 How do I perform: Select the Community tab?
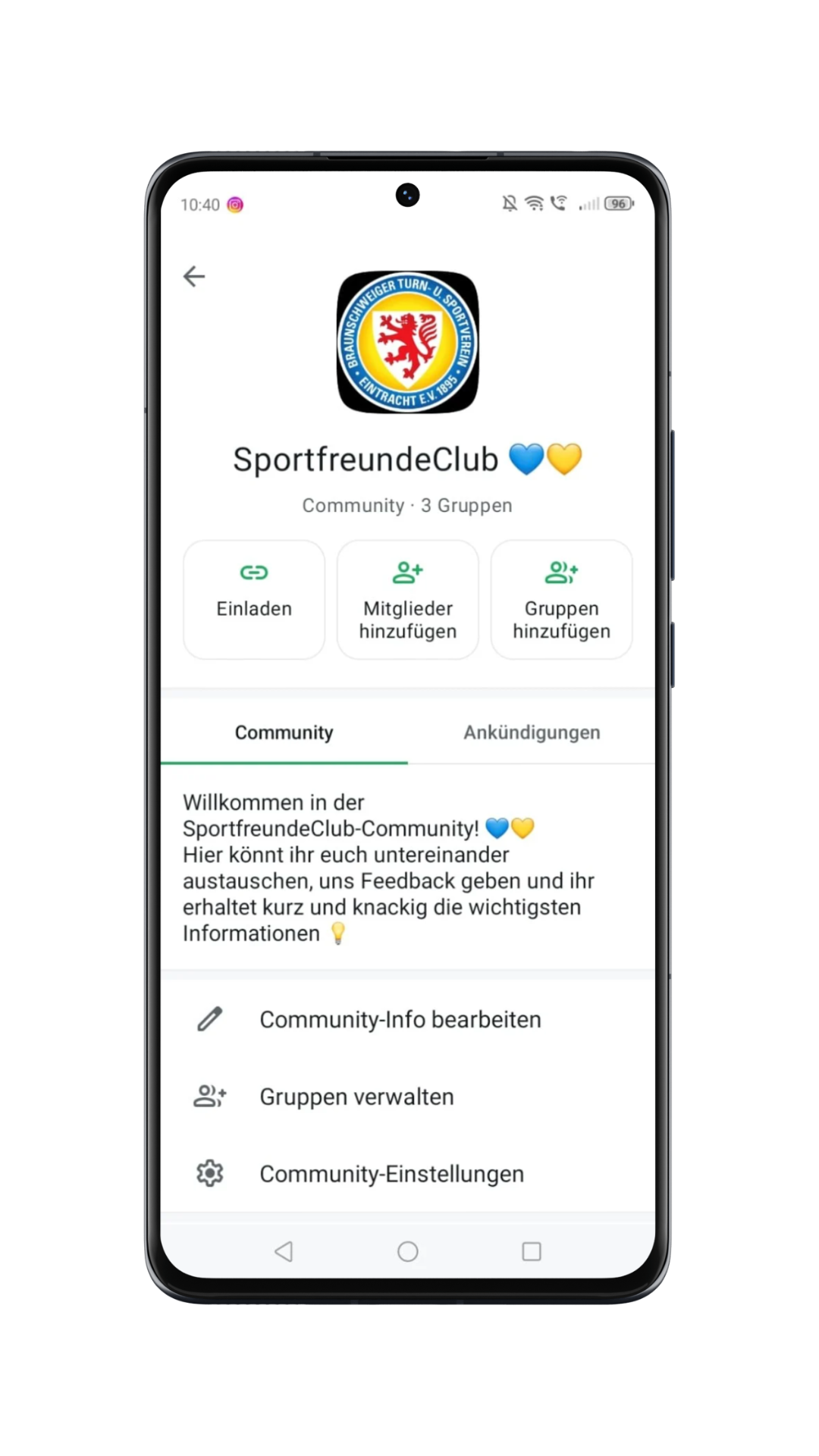coord(284,733)
